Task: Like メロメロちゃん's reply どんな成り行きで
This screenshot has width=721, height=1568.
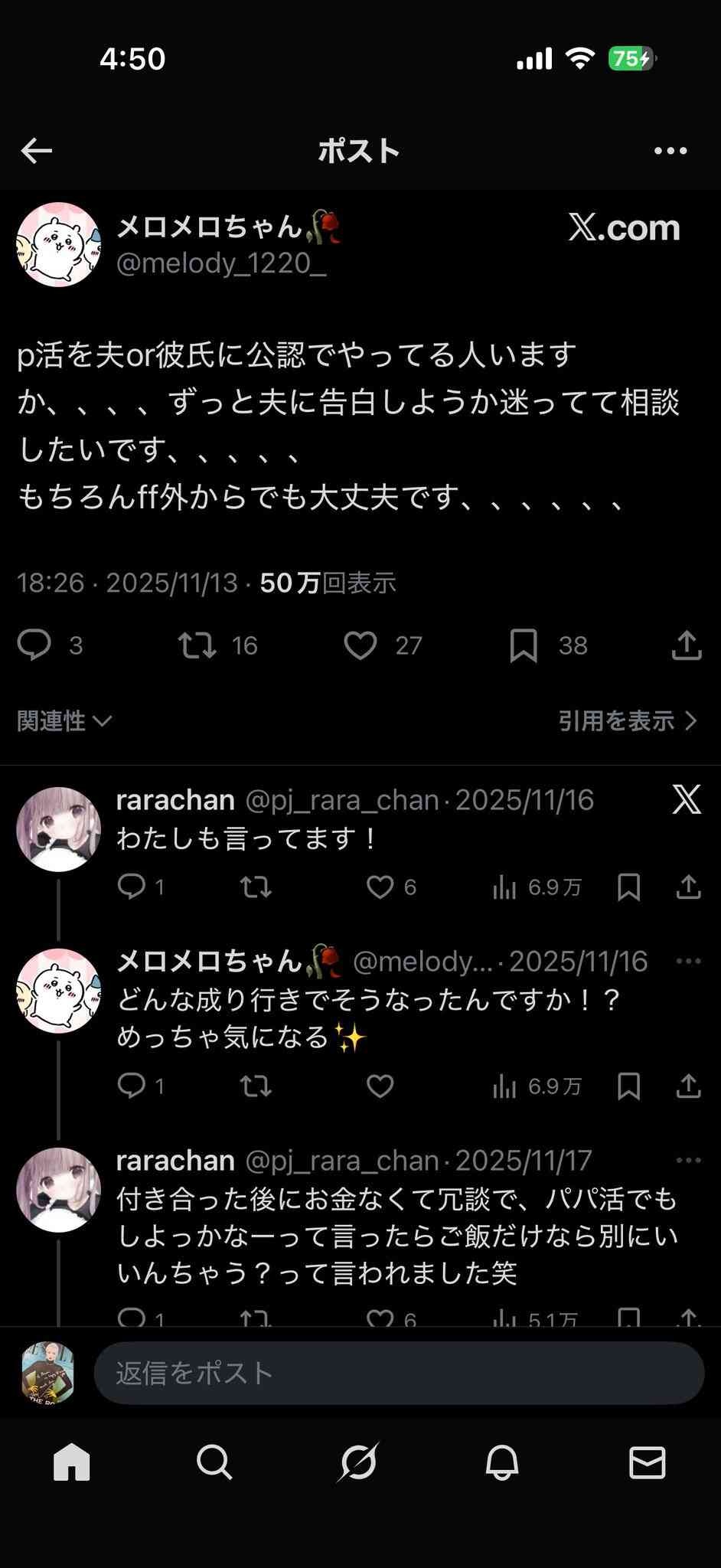Action: click(380, 1086)
